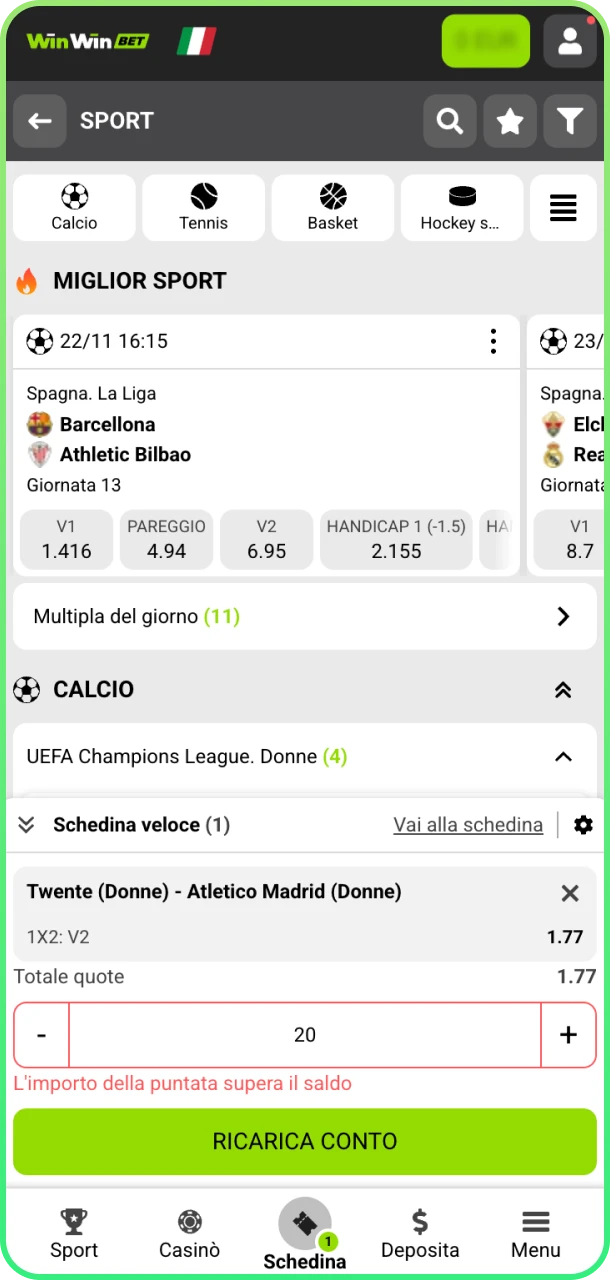
Task: Open the user profile icon
Action: click(570, 41)
